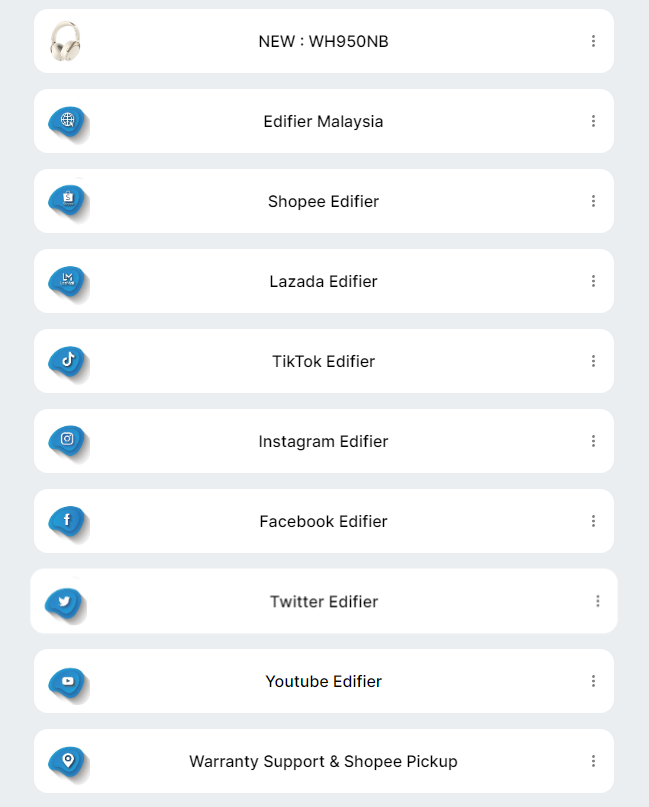The width and height of the screenshot is (649, 807).
Task: Open the NEW : WH950NB link
Action: tap(323, 41)
